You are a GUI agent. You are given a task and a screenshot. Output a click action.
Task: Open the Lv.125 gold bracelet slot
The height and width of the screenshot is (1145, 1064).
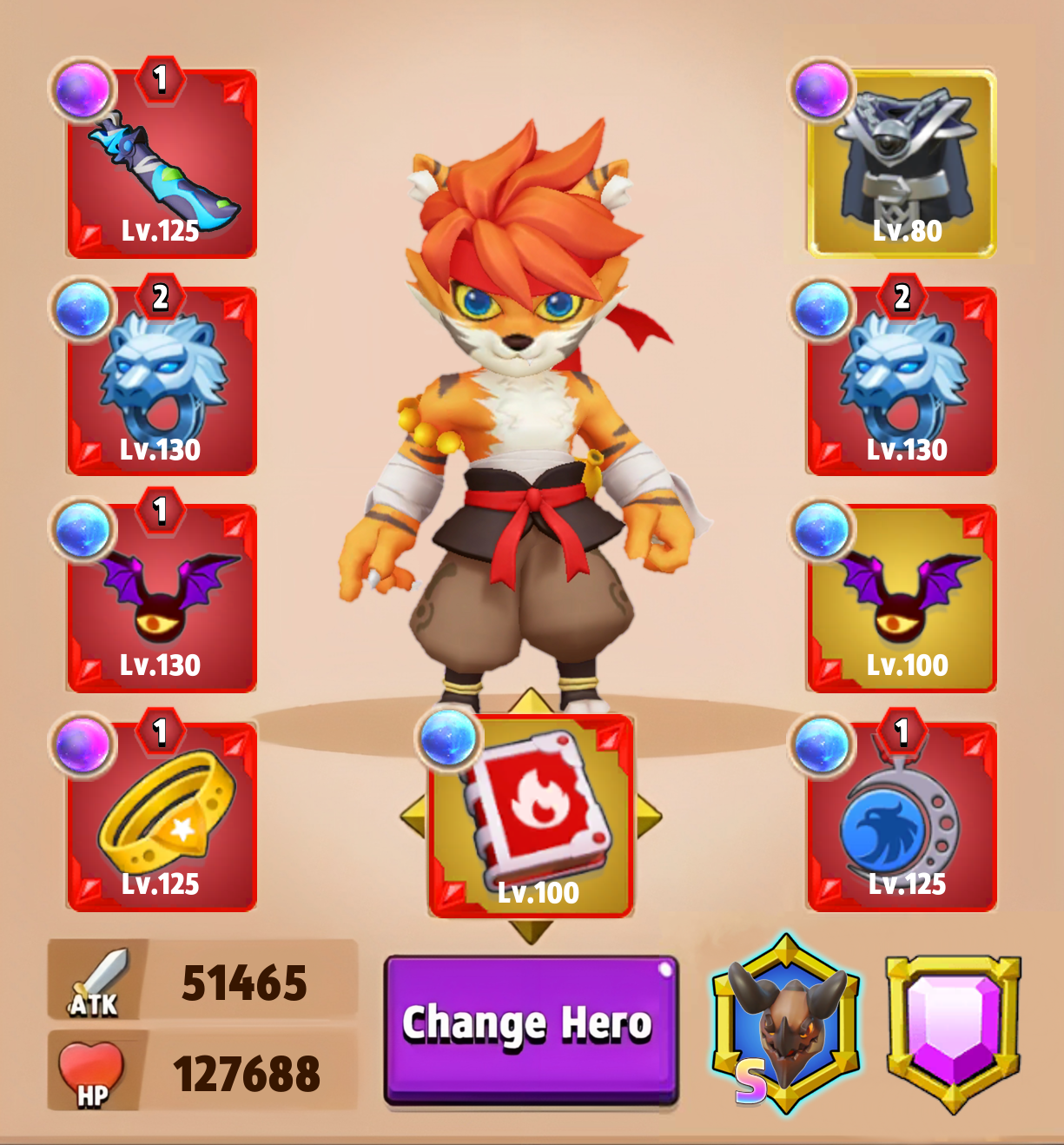coord(162,817)
